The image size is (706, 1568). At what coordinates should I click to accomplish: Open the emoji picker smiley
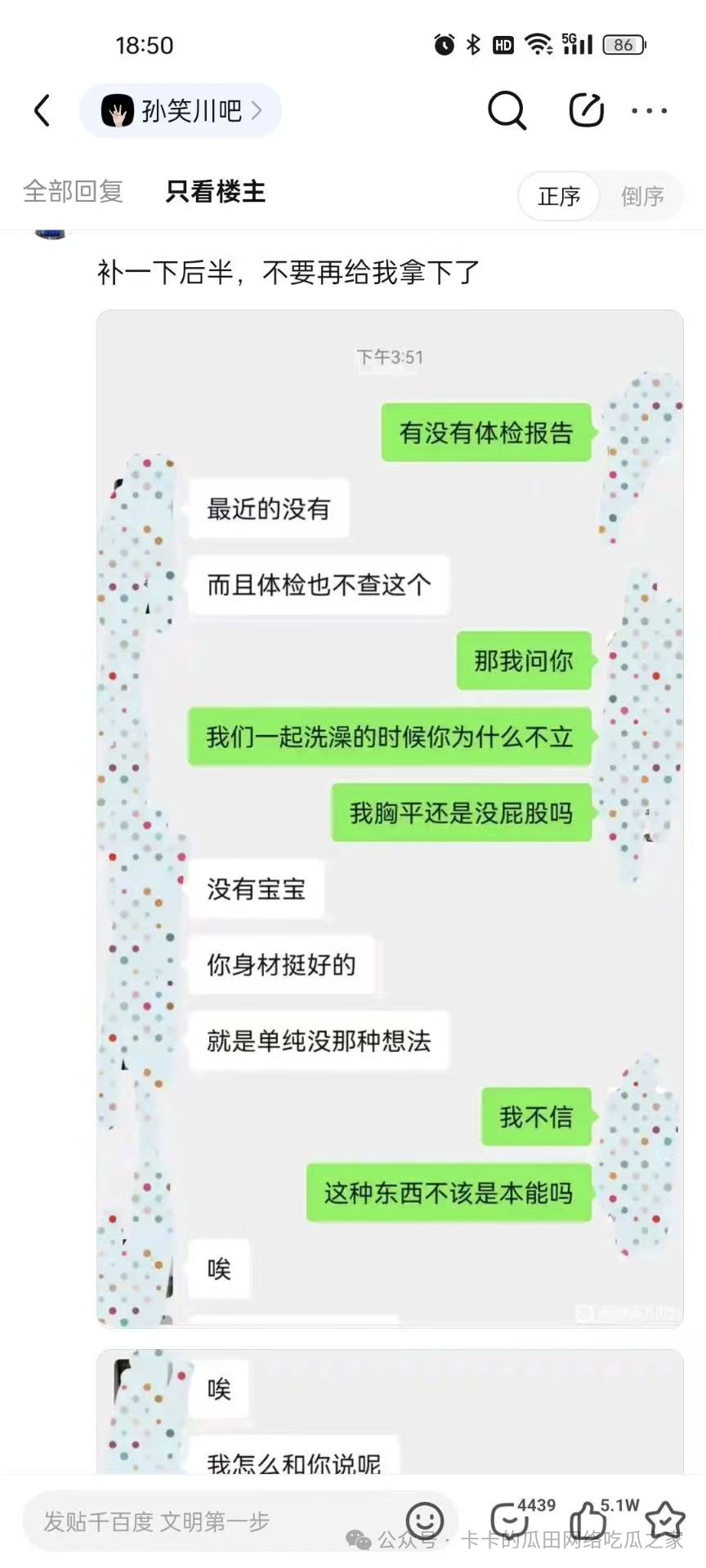tap(425, 1521)
